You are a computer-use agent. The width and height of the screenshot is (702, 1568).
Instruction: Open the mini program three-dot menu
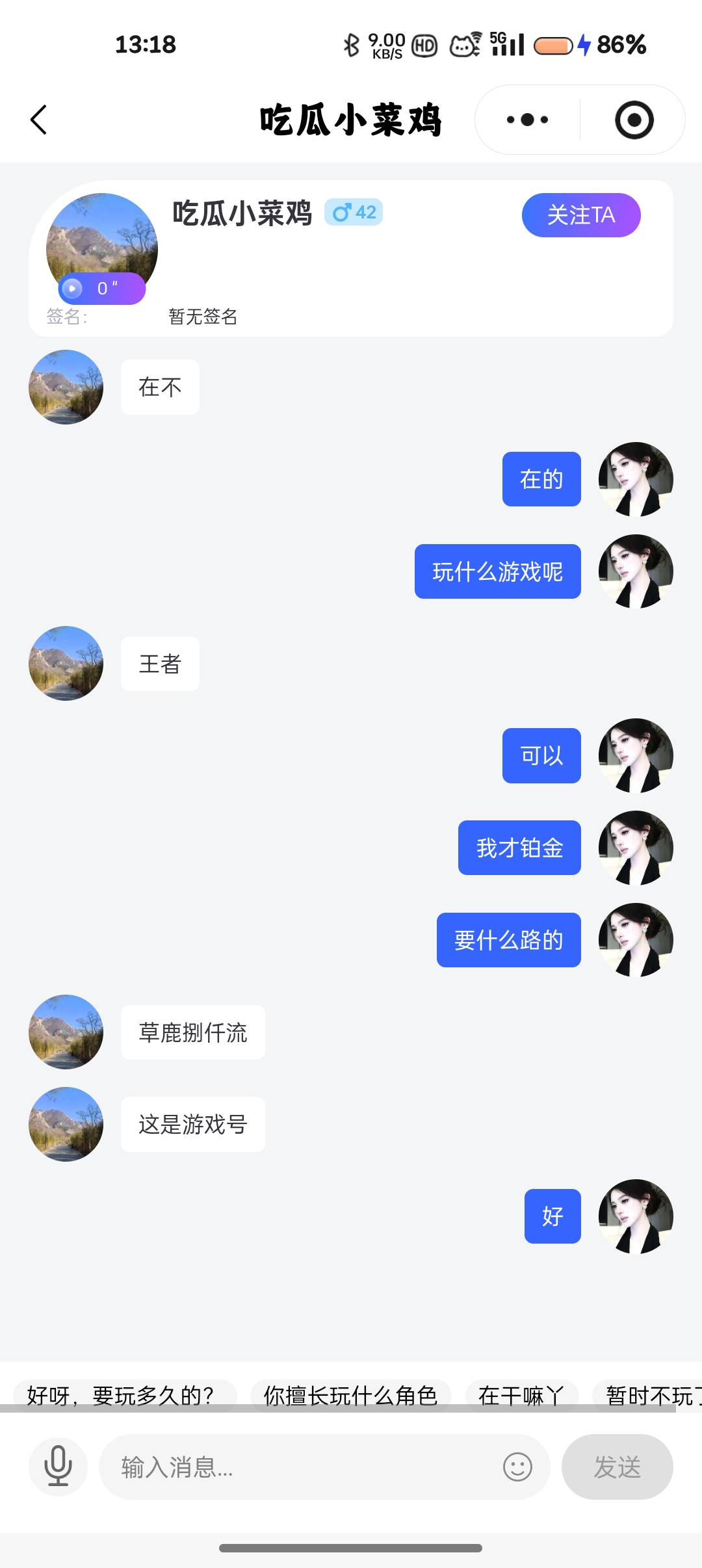click(x=527, y=120)
